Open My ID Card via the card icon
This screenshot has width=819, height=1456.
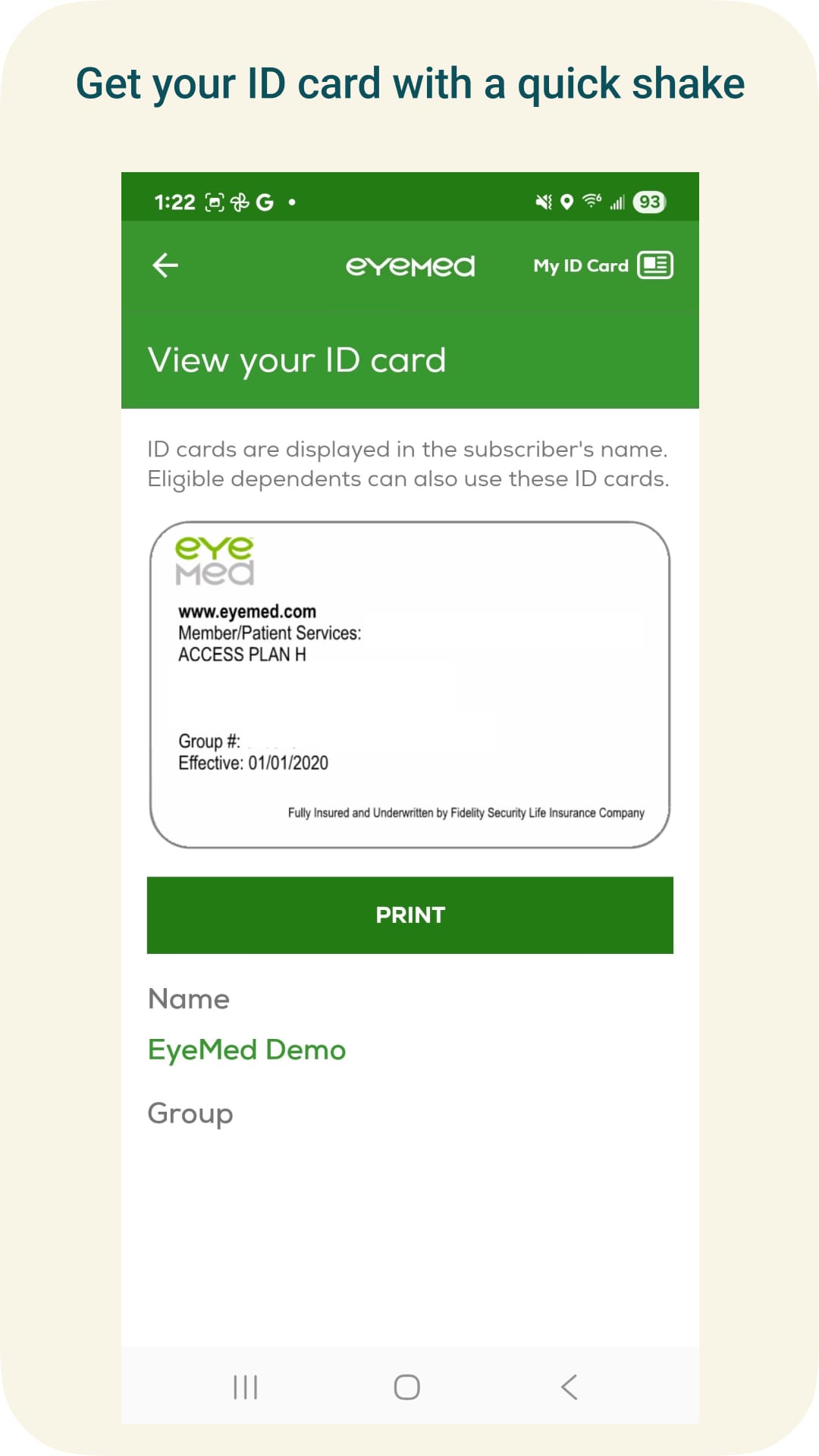point(655,265)
